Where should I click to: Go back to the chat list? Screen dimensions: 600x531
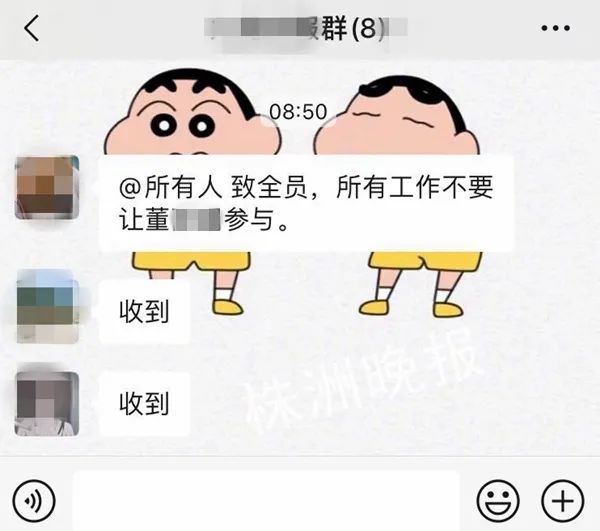coord(32,29)
